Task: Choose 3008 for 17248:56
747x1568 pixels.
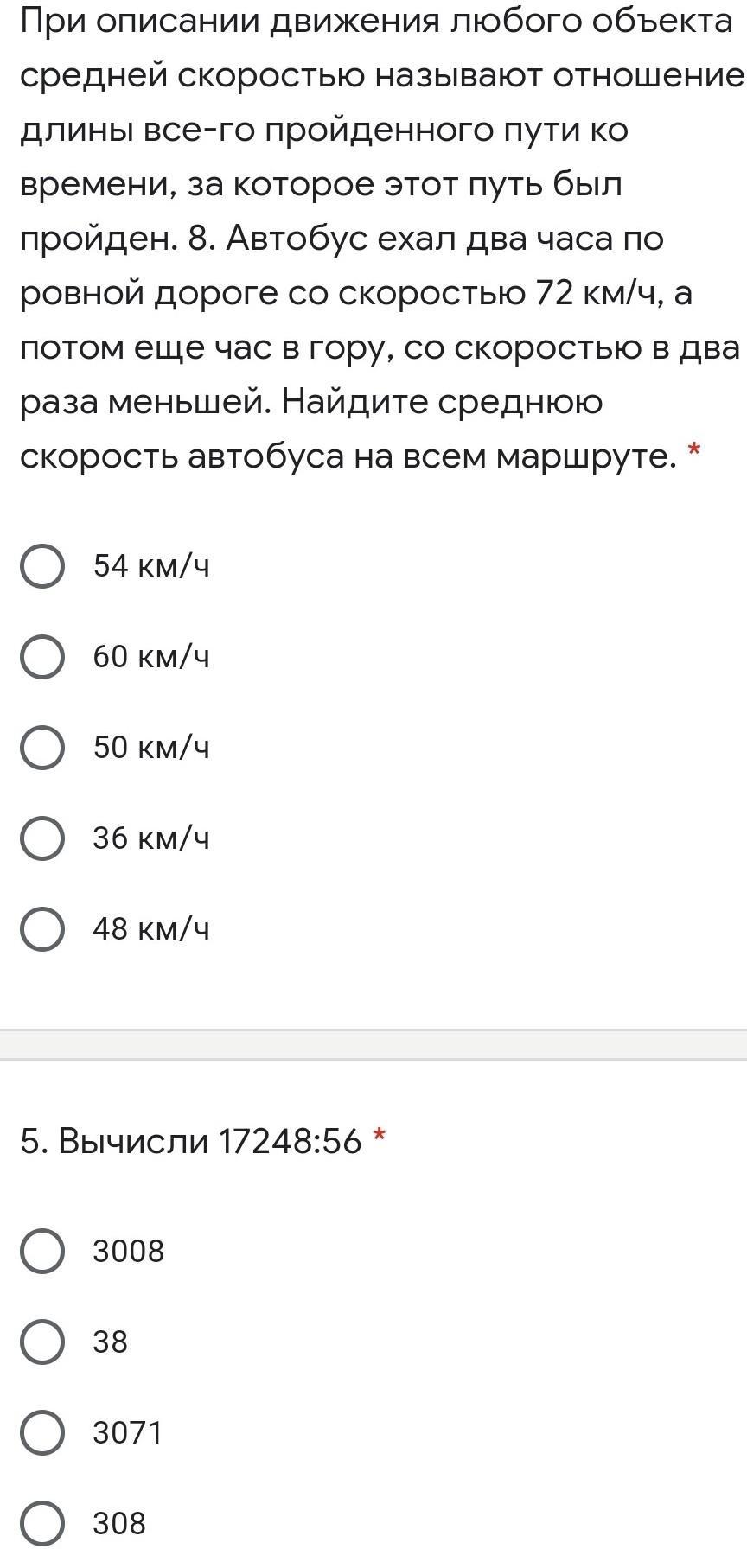Action: (42, 1252)
